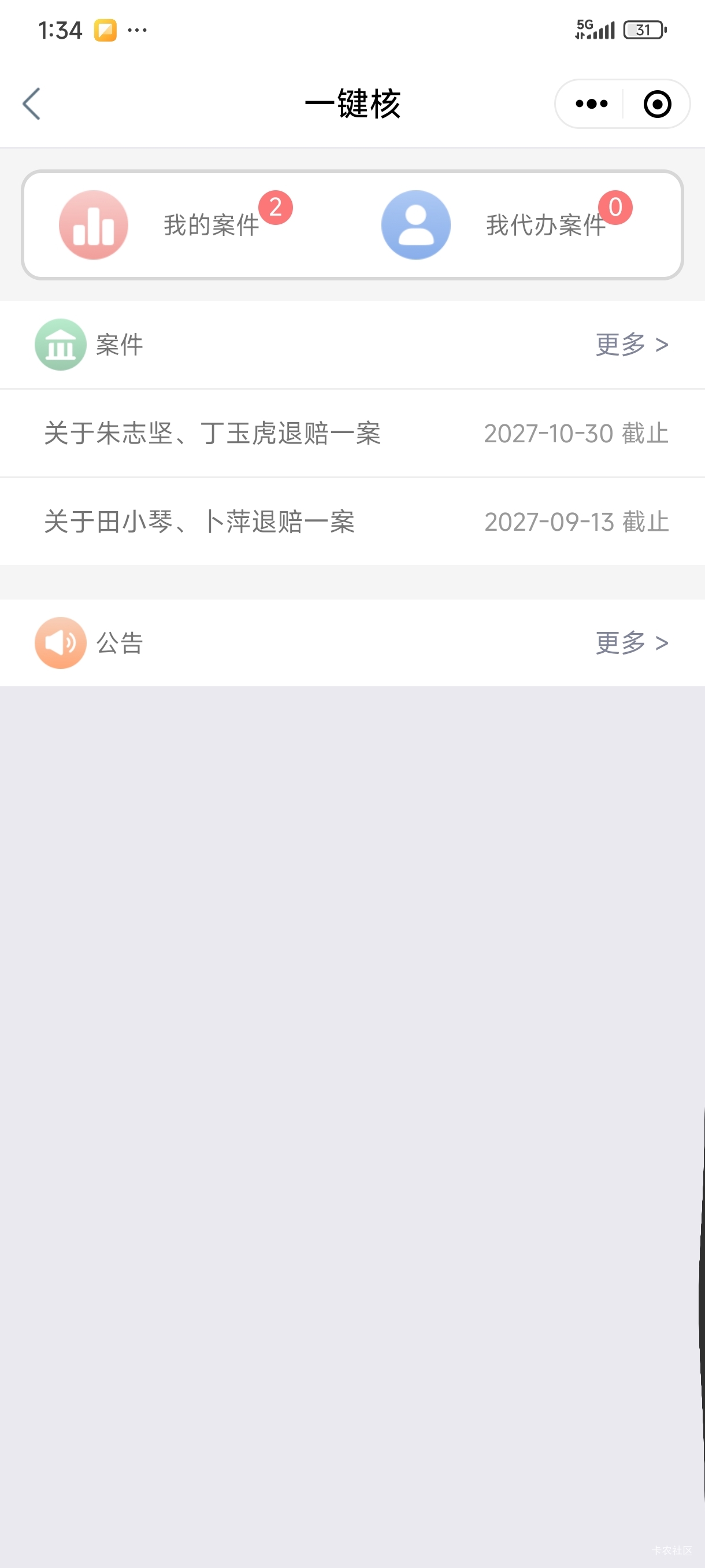The image size is (705, 1568).
Task: Close the mini program with the circle icon
Action: pyautogui.click(x=657, y=104)
